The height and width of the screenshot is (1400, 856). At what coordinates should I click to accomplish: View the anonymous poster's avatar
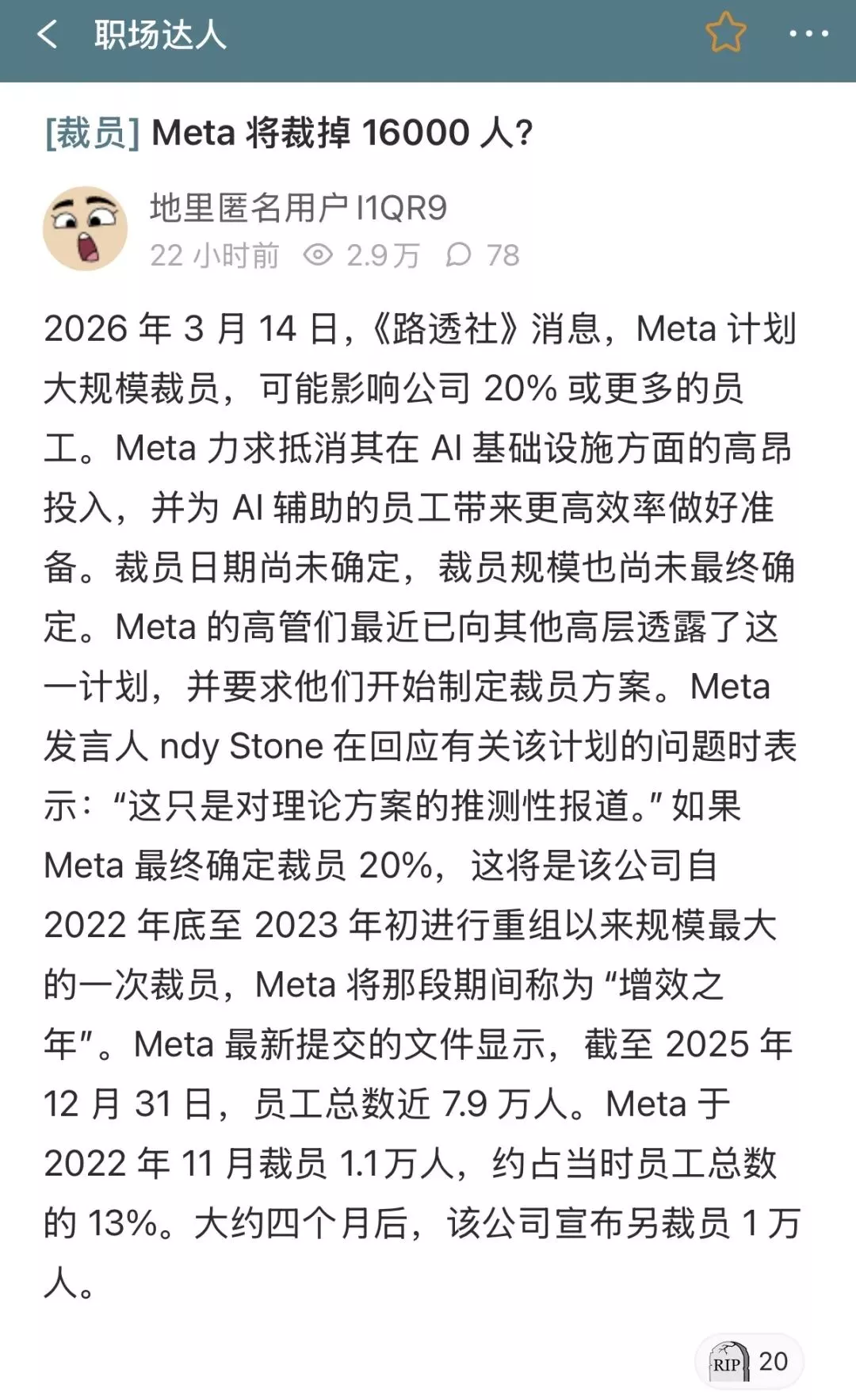coord(85,229)
